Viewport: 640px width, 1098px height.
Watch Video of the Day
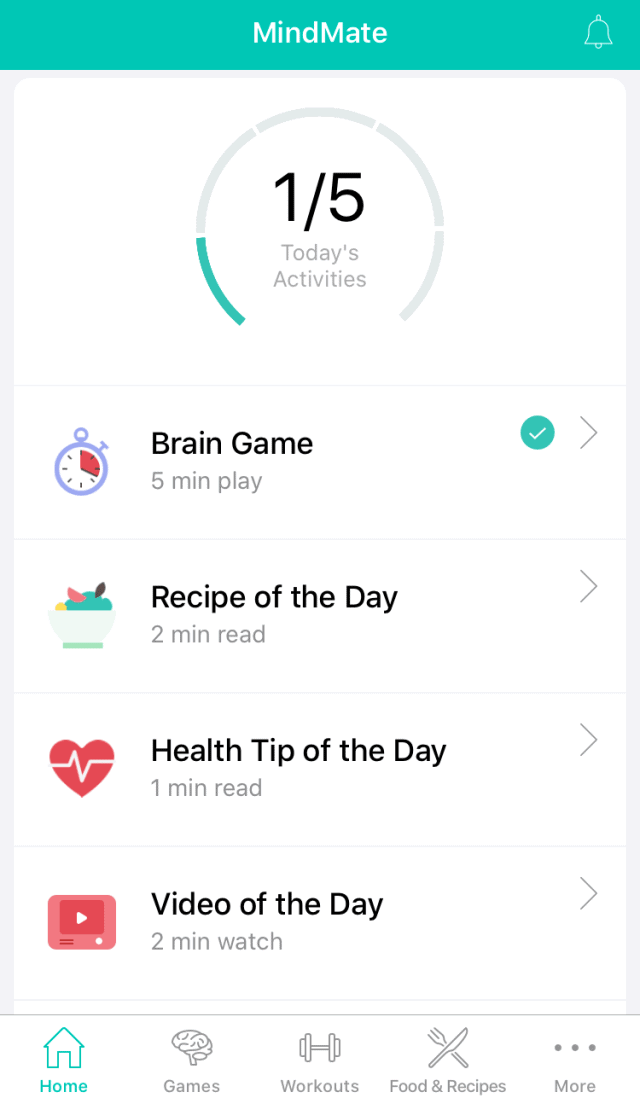tap(320, 922)
